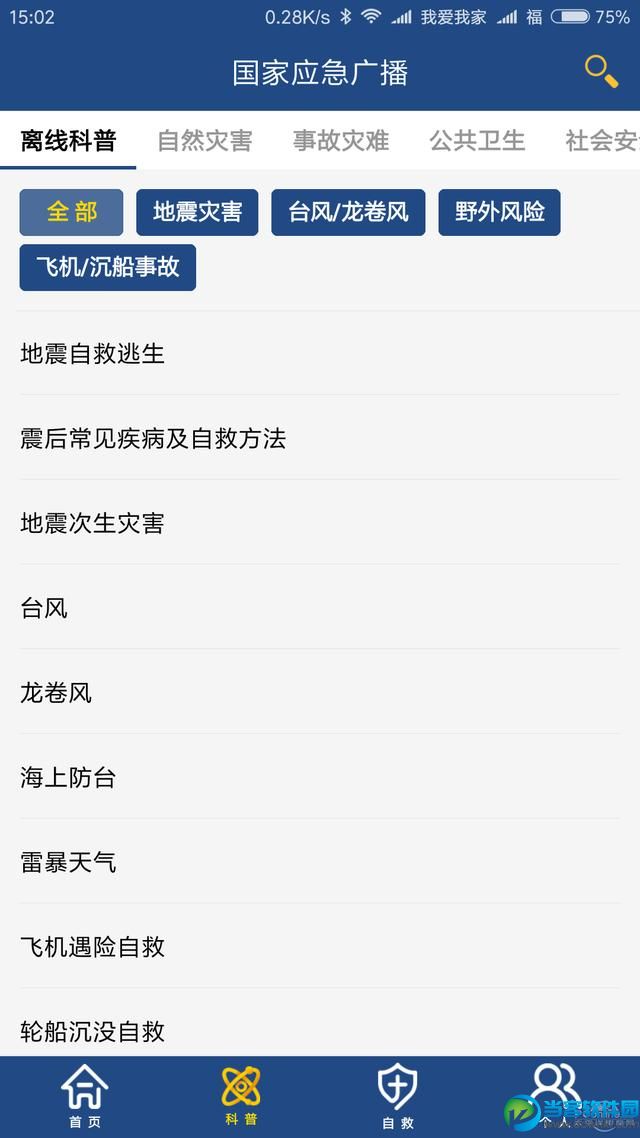View the 地震次生灾害 entry

(x=93, y=523)
